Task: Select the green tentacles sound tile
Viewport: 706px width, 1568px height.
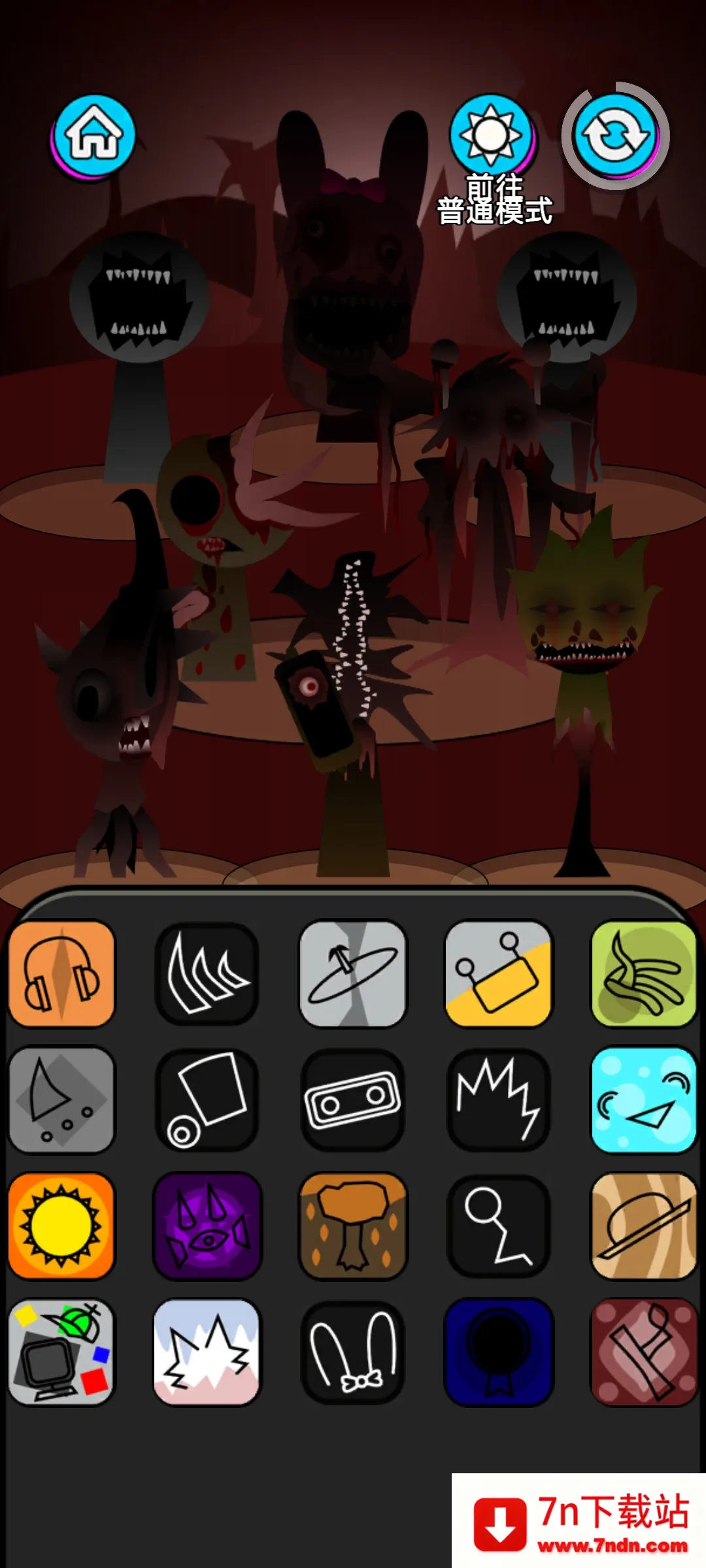Action: pos(644,973)
